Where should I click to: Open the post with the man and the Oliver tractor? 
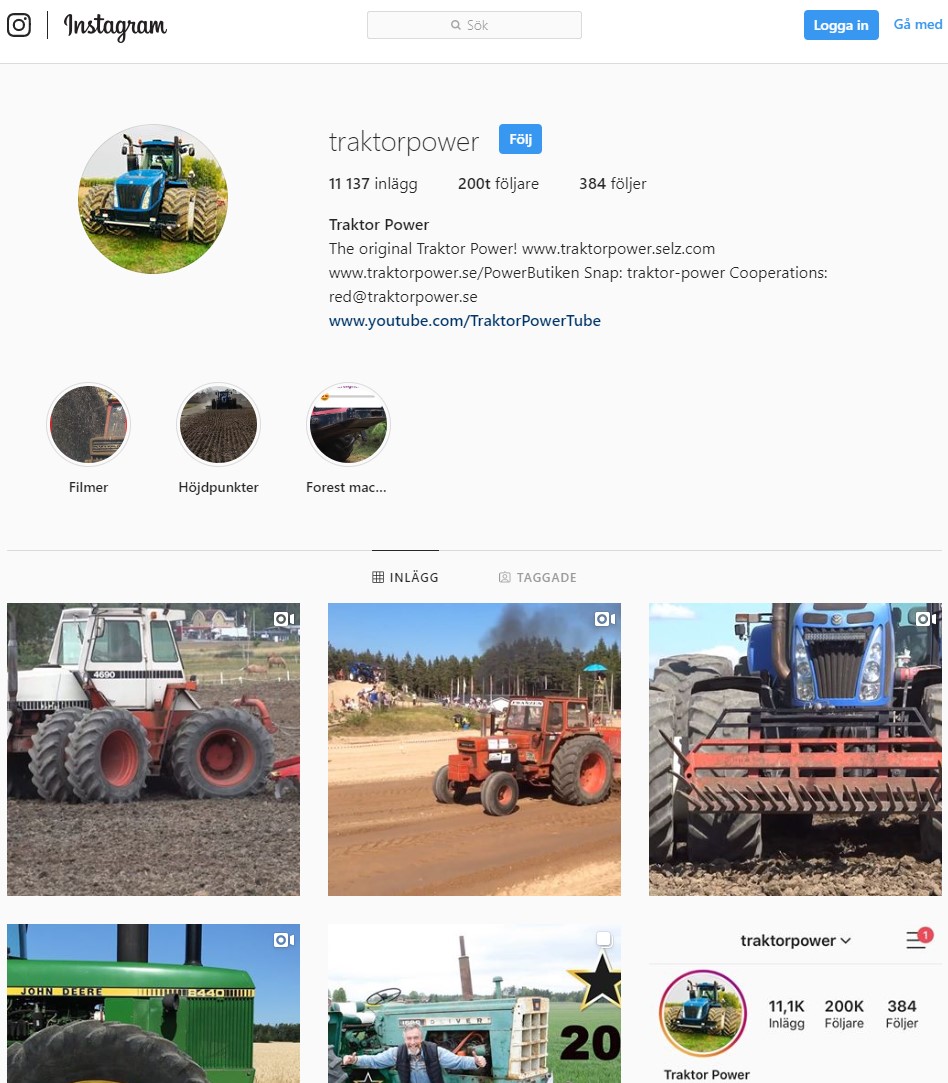tap(474, 1003)
